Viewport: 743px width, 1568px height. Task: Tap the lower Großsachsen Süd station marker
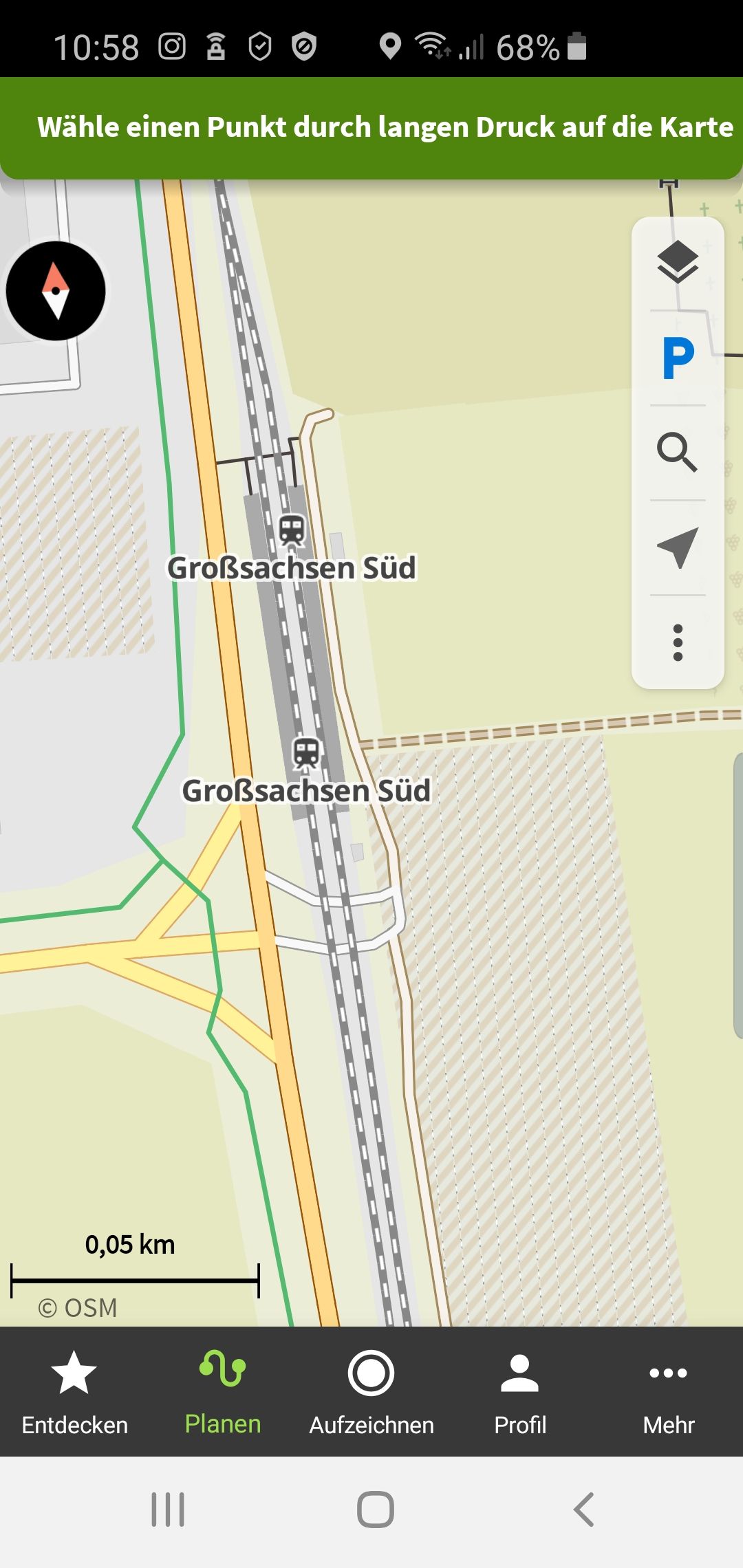tap(307, 752)
